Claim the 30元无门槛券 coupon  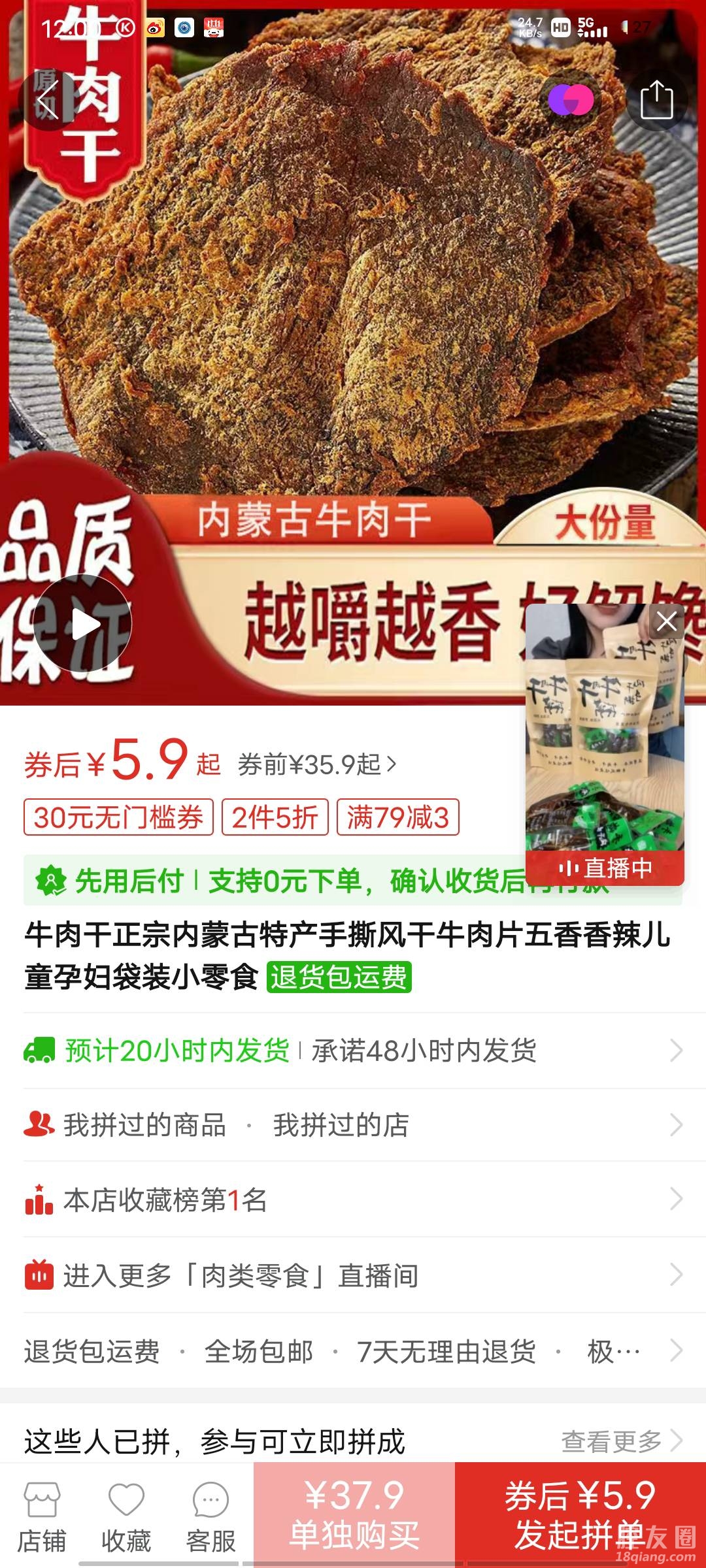point(118,817)
